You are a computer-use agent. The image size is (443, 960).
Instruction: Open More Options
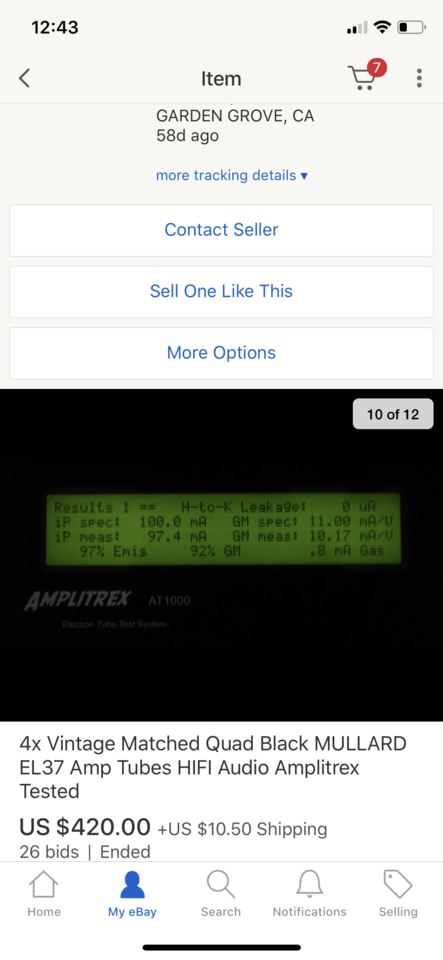222,353
